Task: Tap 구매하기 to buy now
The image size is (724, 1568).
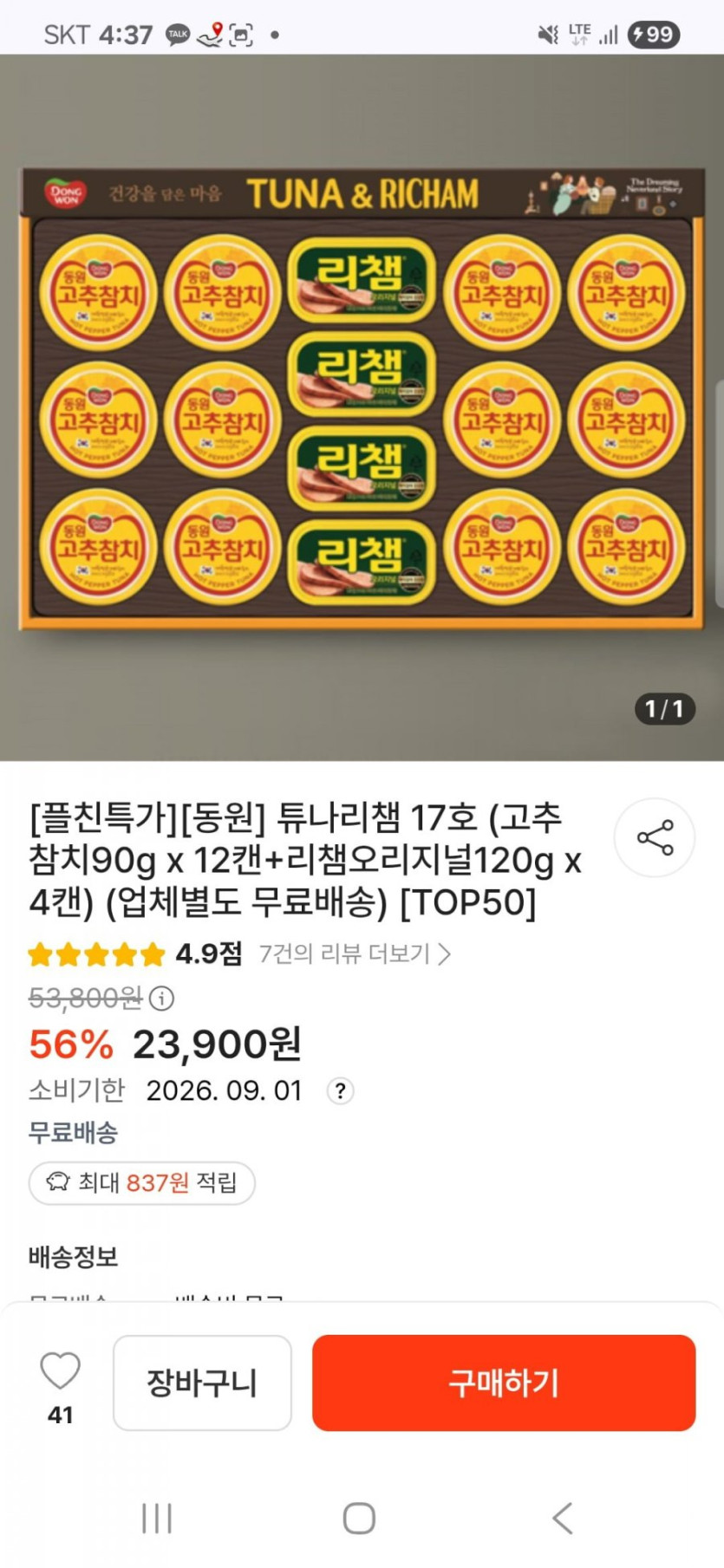Action: click(504, 1383)
